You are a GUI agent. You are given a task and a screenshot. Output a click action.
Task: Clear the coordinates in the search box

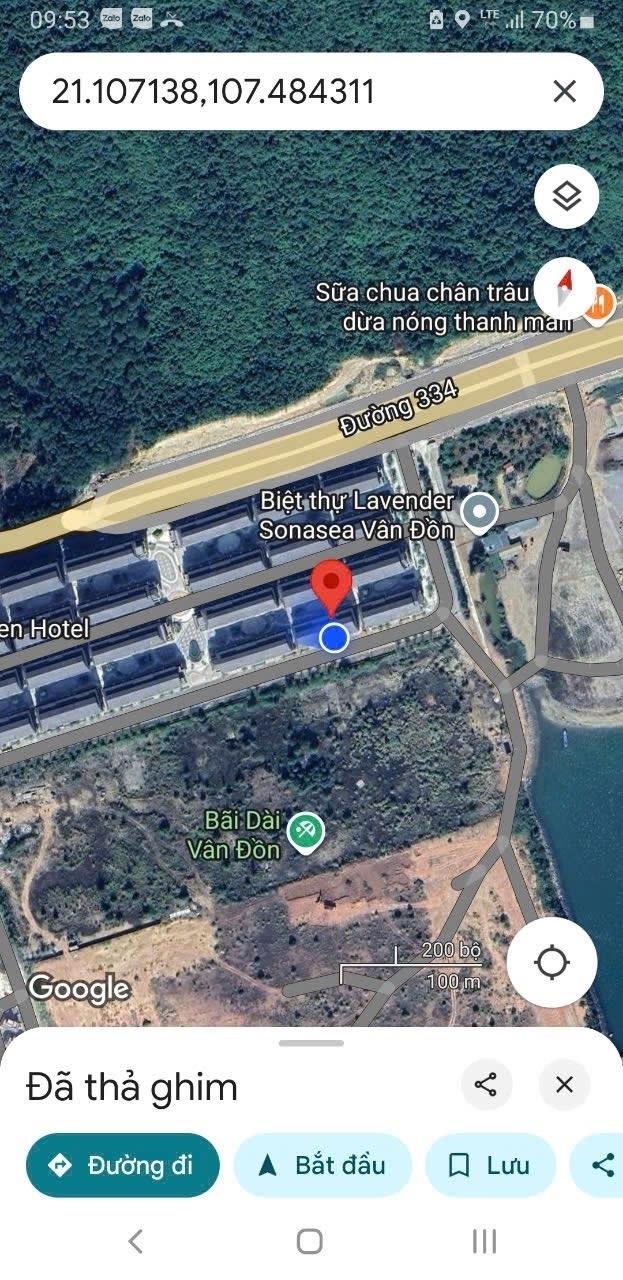pos(564,92)
